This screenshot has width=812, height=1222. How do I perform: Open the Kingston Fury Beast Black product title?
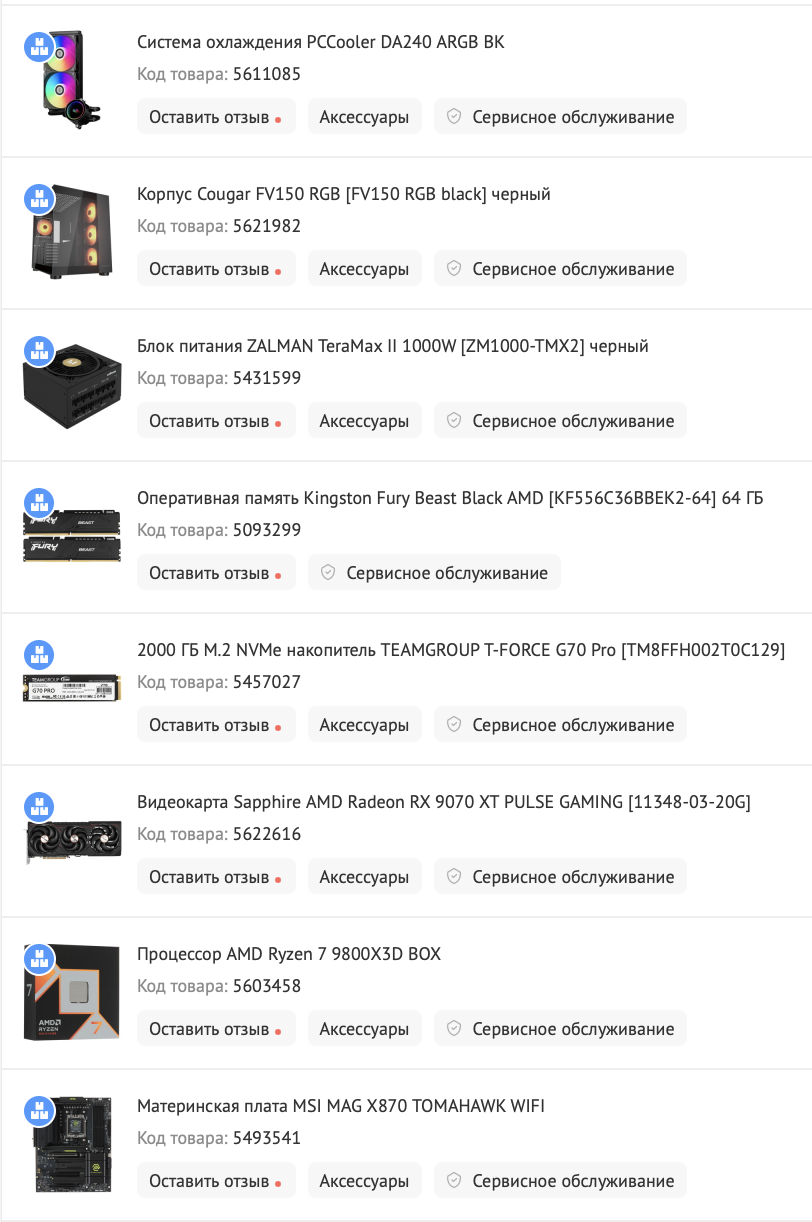pyautogui.click(x=450, y=498)
